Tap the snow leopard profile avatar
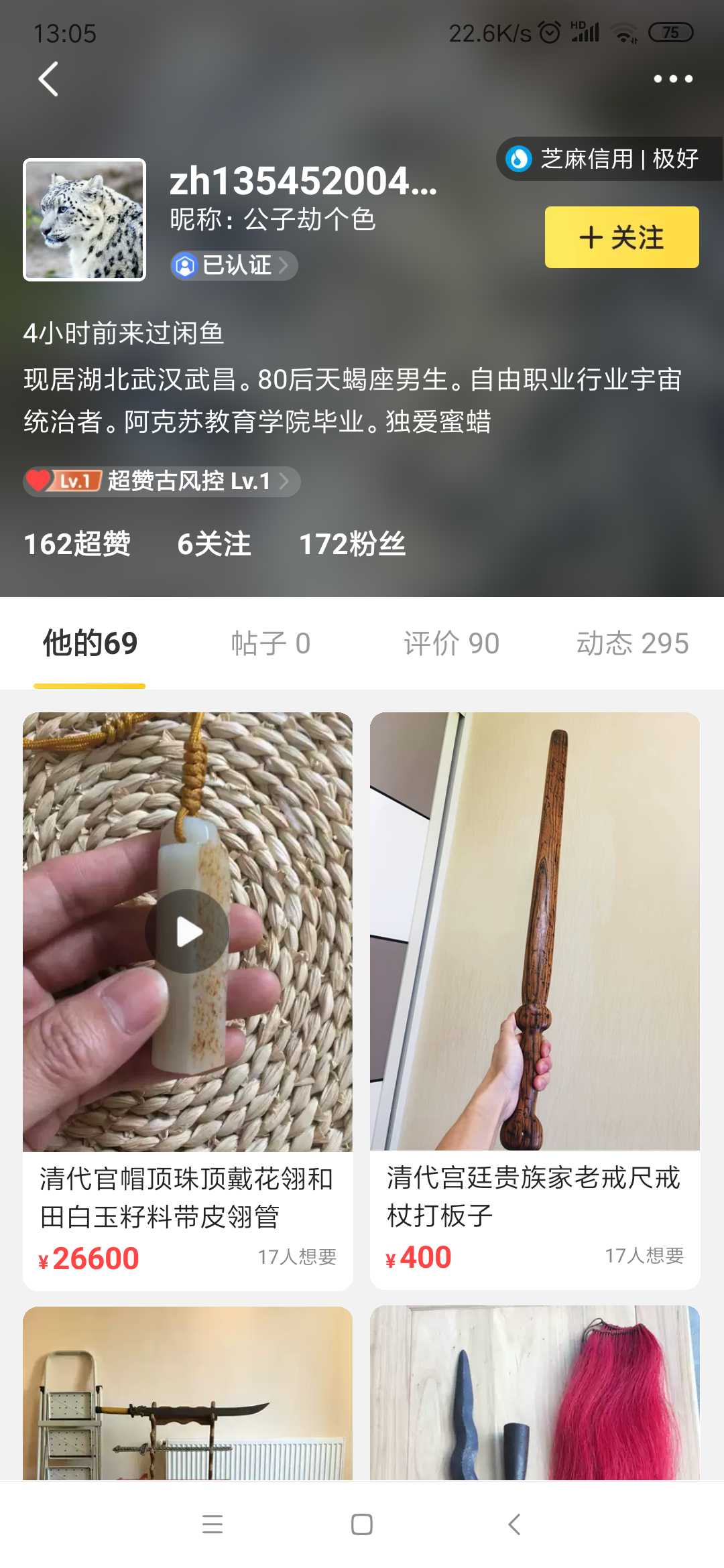Viewport: 724px width, 1568px height. coord(84,220)
